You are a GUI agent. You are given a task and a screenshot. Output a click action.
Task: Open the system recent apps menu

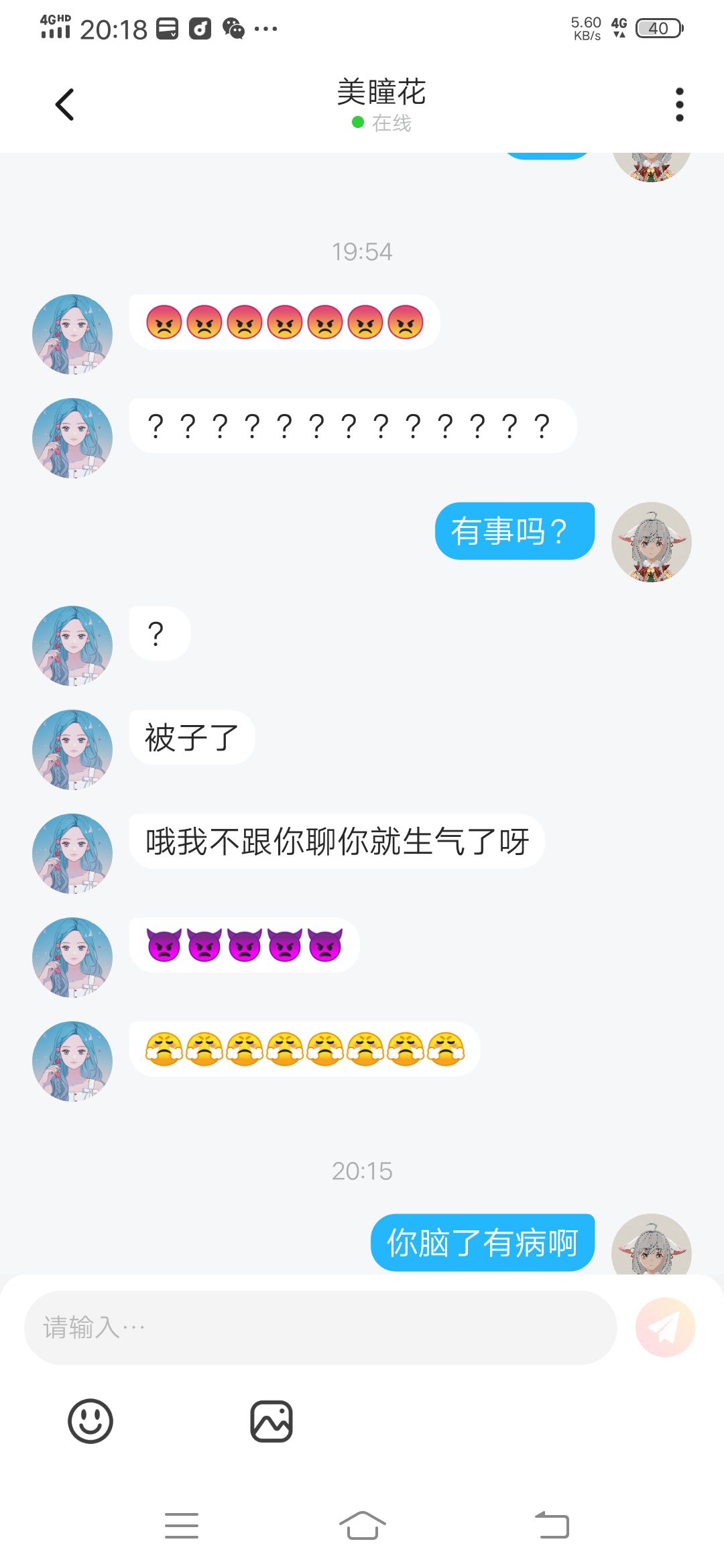pos(182,1526)
